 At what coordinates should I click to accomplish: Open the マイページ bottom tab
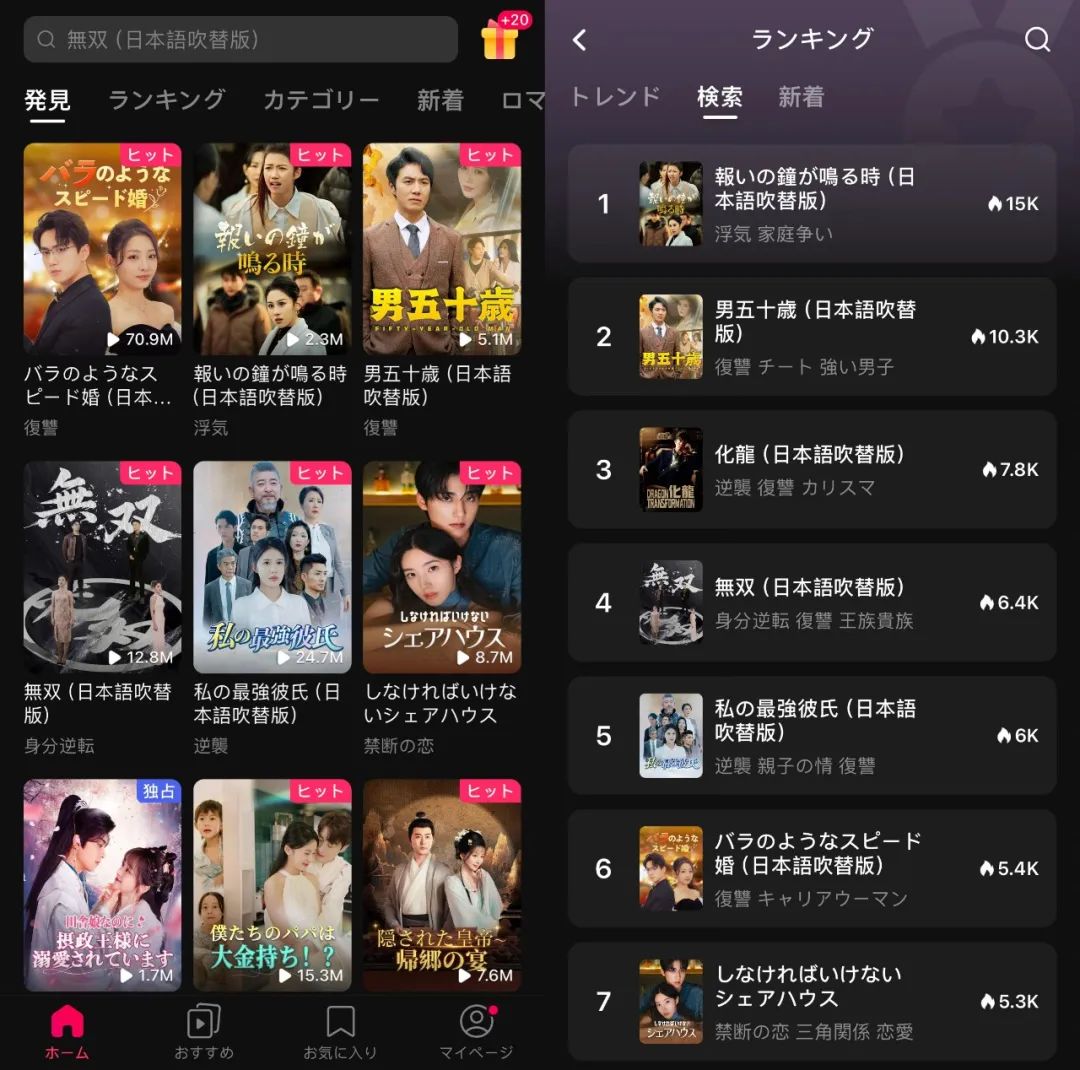tap(476, 1032)
